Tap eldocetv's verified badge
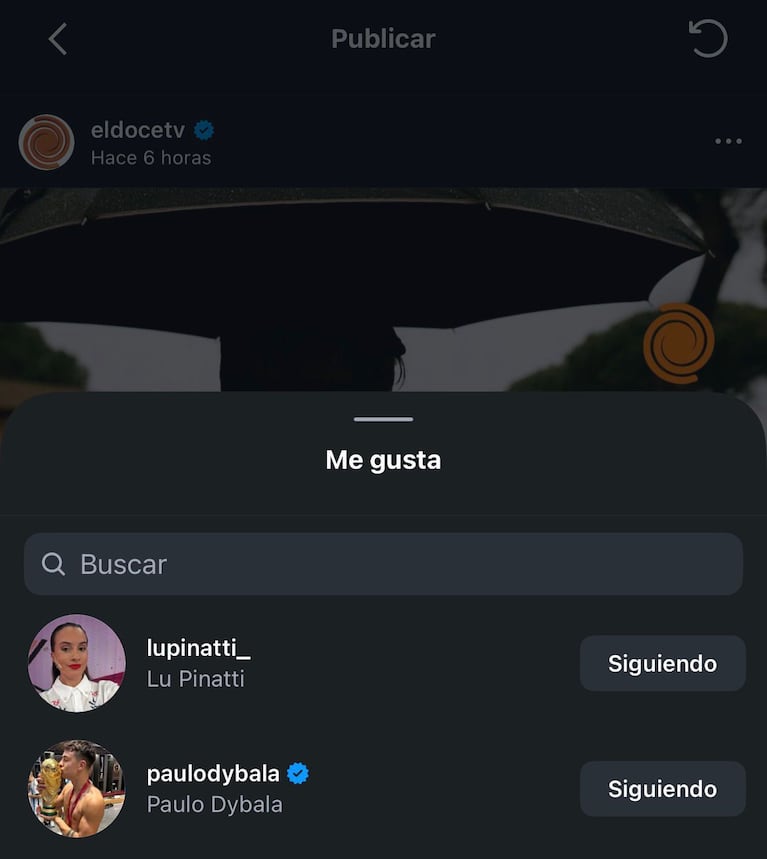This screenshot has height=859, width=767. click(x=204, y=128)
